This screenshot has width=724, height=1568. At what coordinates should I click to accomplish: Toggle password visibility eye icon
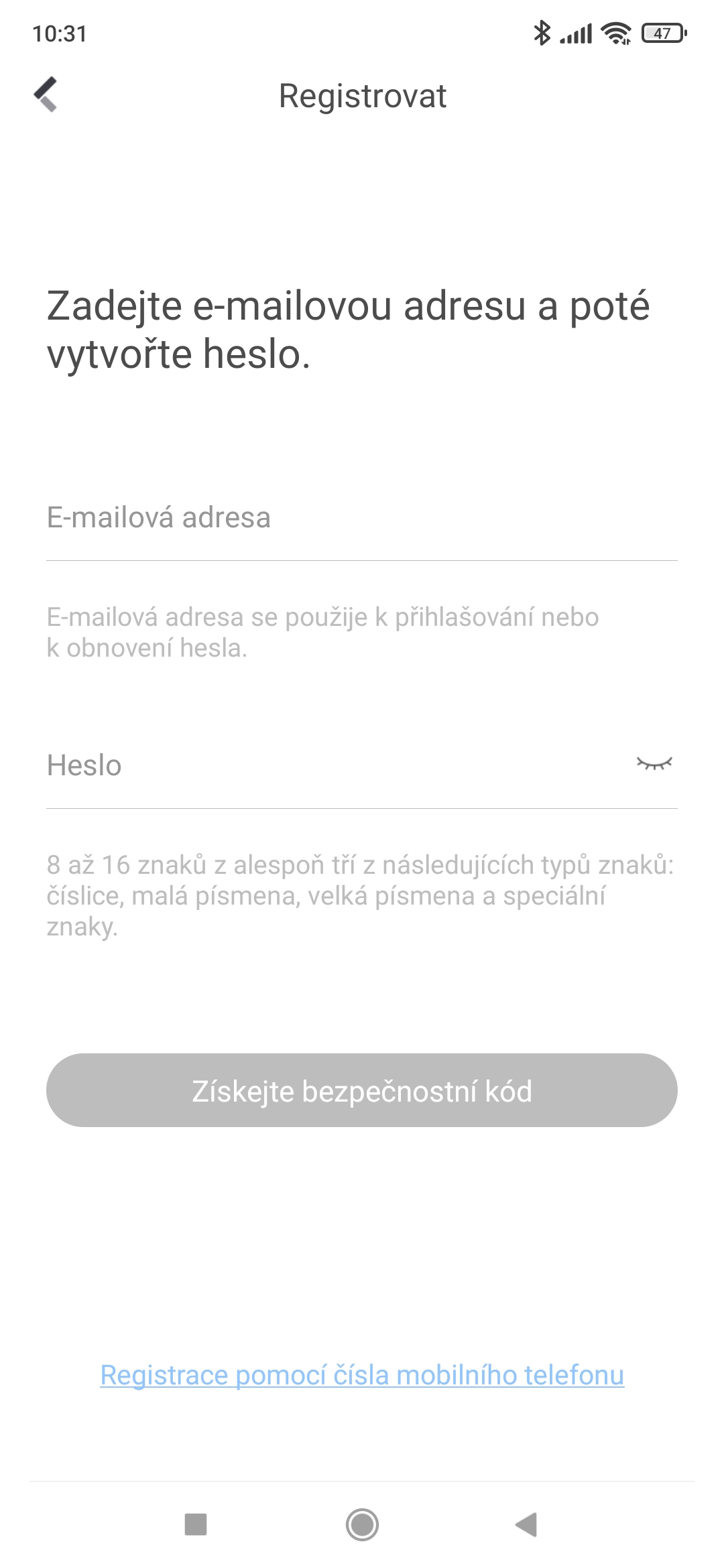tap(654, 763)
